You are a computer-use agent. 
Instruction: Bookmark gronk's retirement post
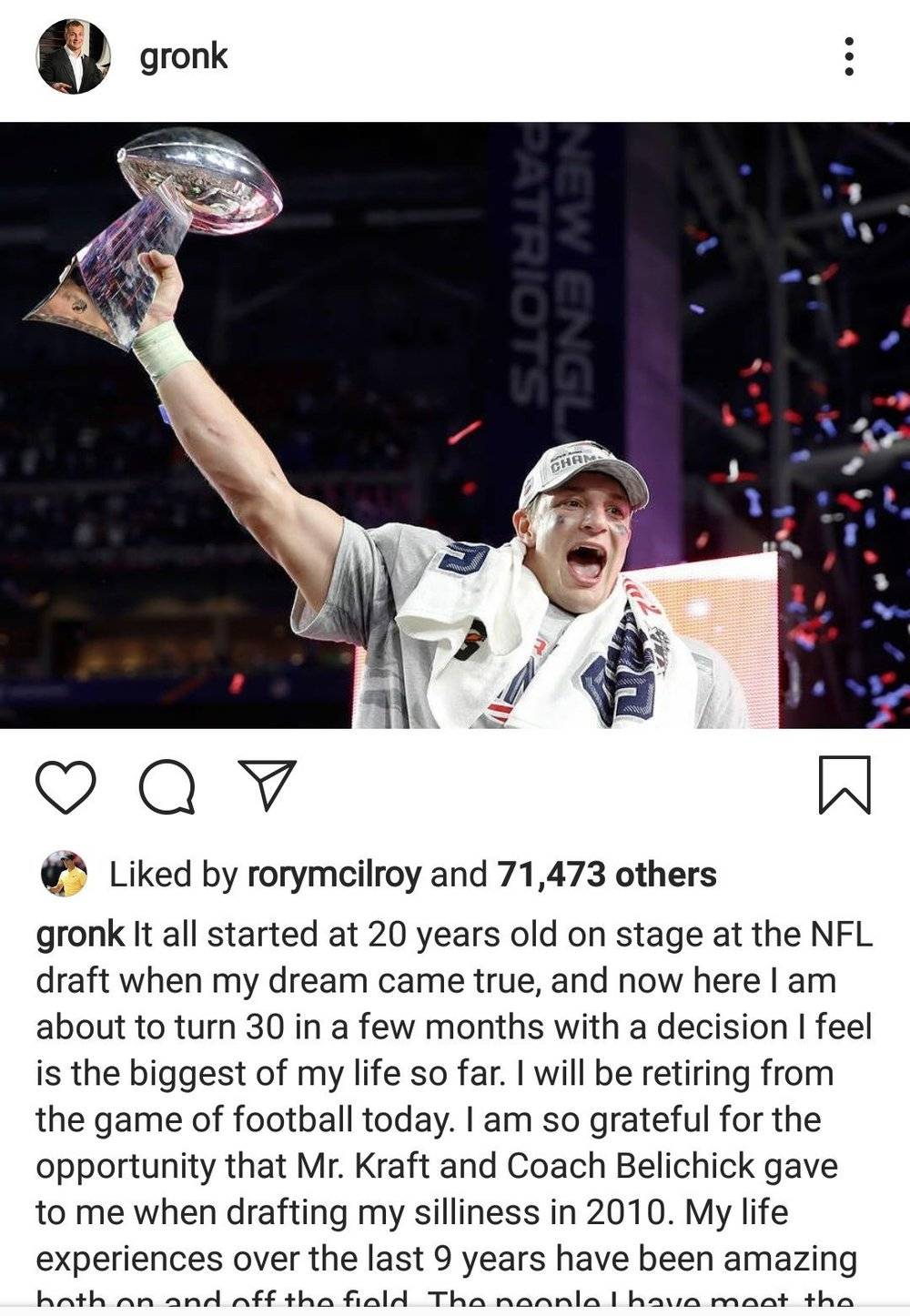pyautogui.click(x=844, y=785)
